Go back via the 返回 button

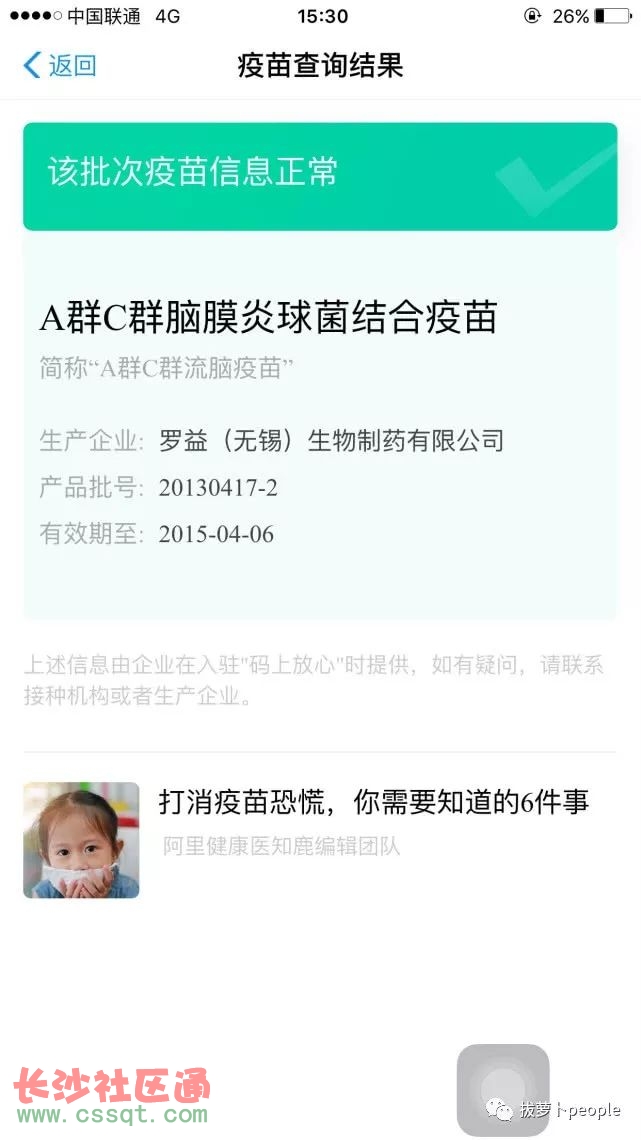60,66
